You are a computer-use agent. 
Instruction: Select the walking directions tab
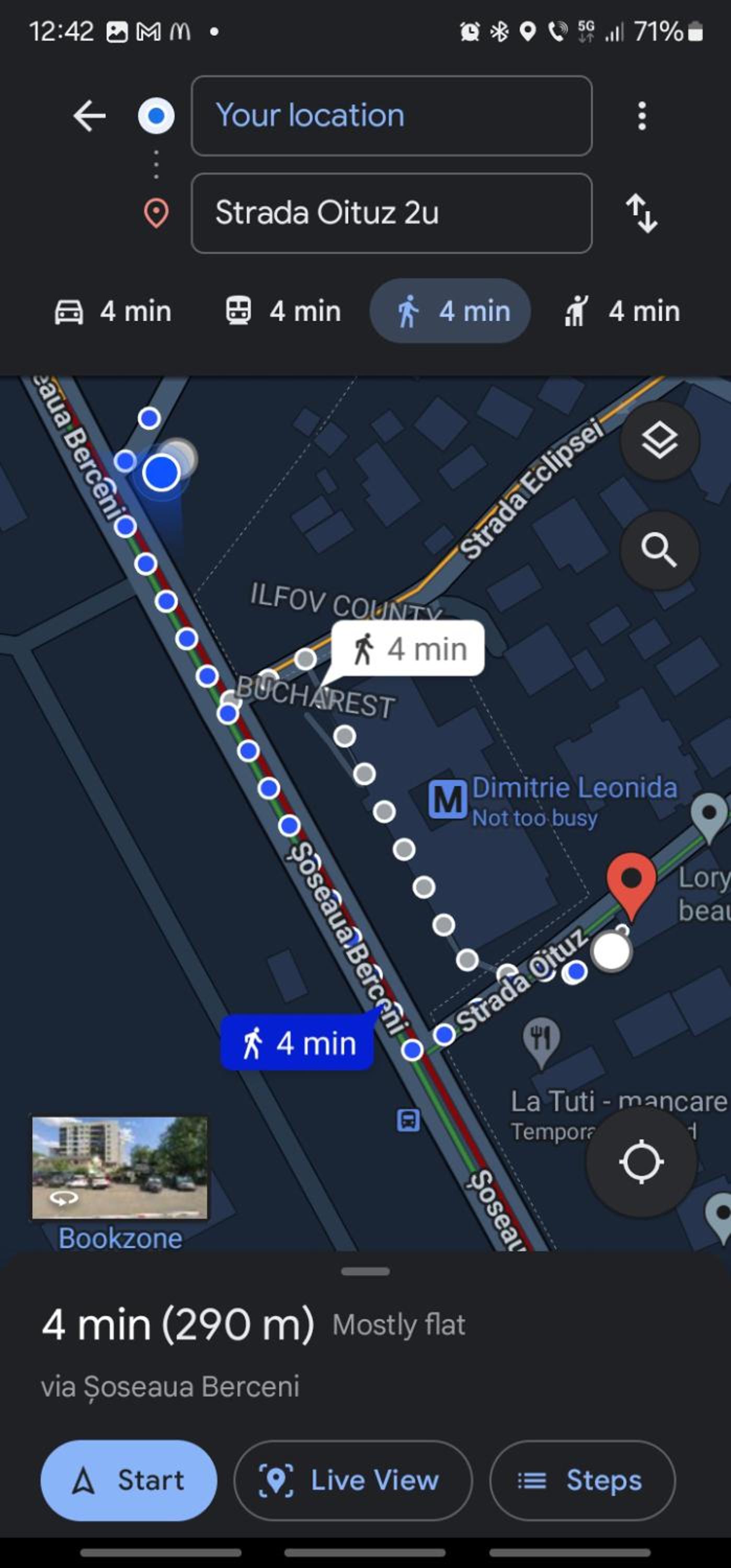coord(450,311)
